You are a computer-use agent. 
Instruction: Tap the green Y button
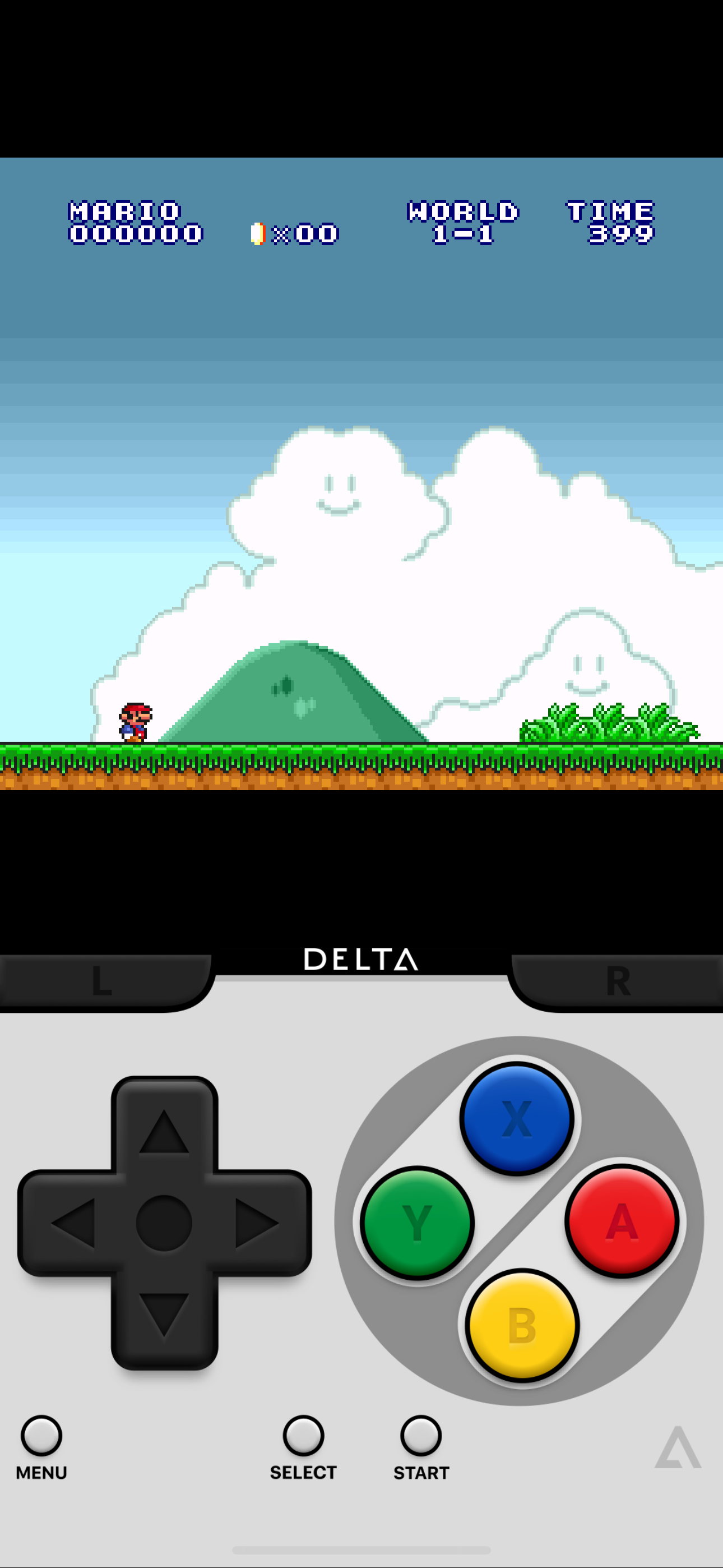(x=417, y=1223)
